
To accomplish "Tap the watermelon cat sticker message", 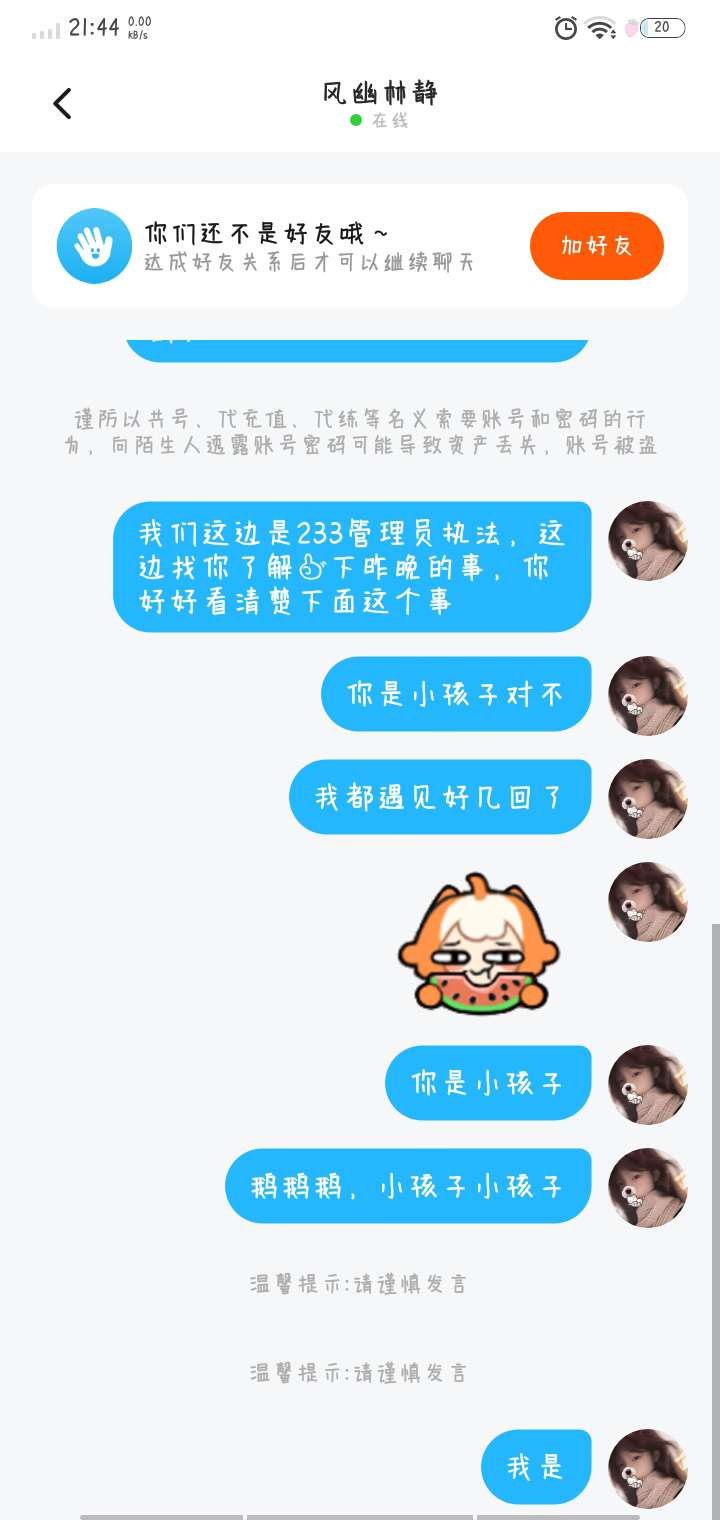I will click(x=479, y=945).
